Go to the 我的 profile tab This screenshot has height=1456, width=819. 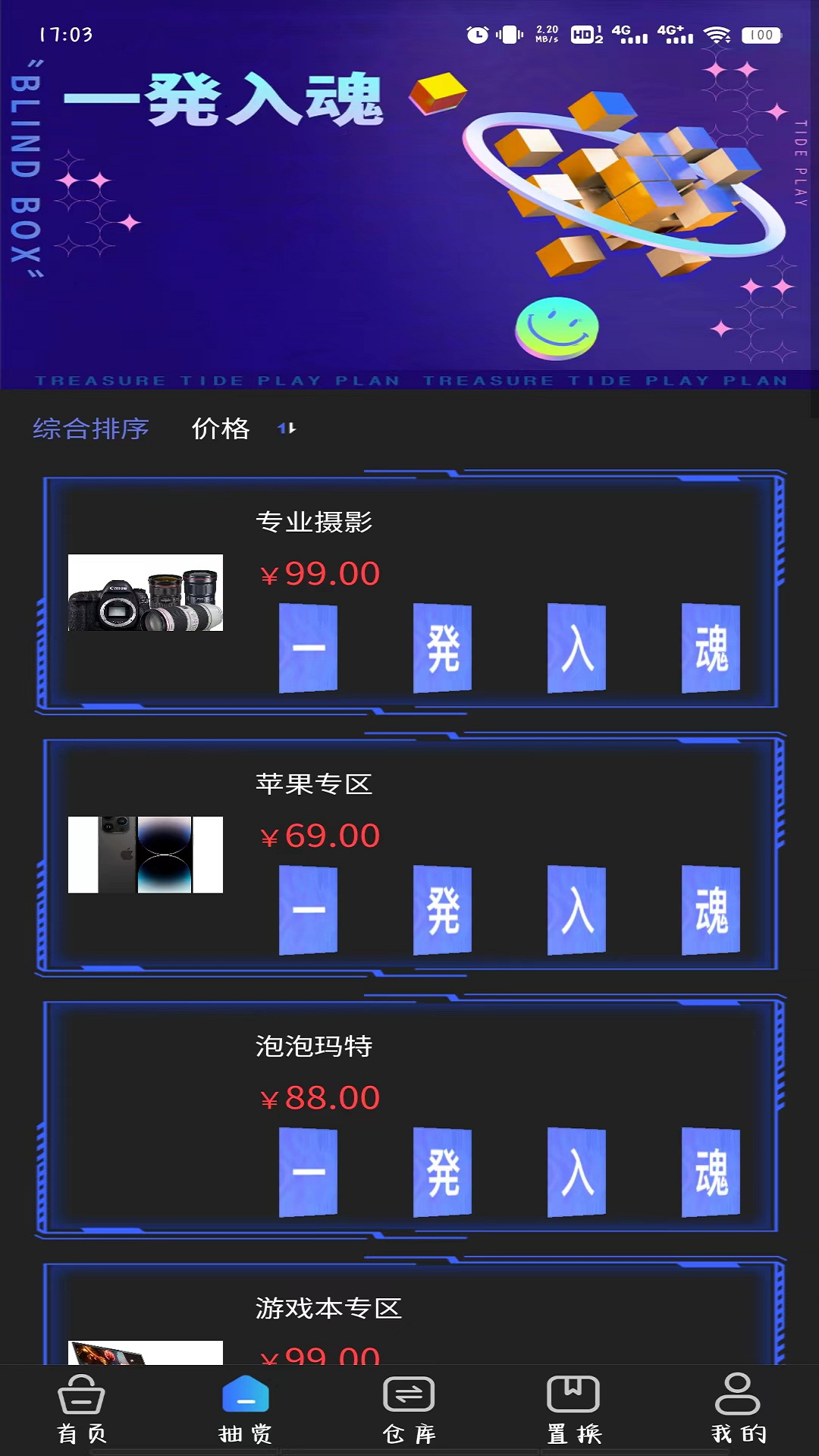pyautogui.click(x=737, y=1410)
